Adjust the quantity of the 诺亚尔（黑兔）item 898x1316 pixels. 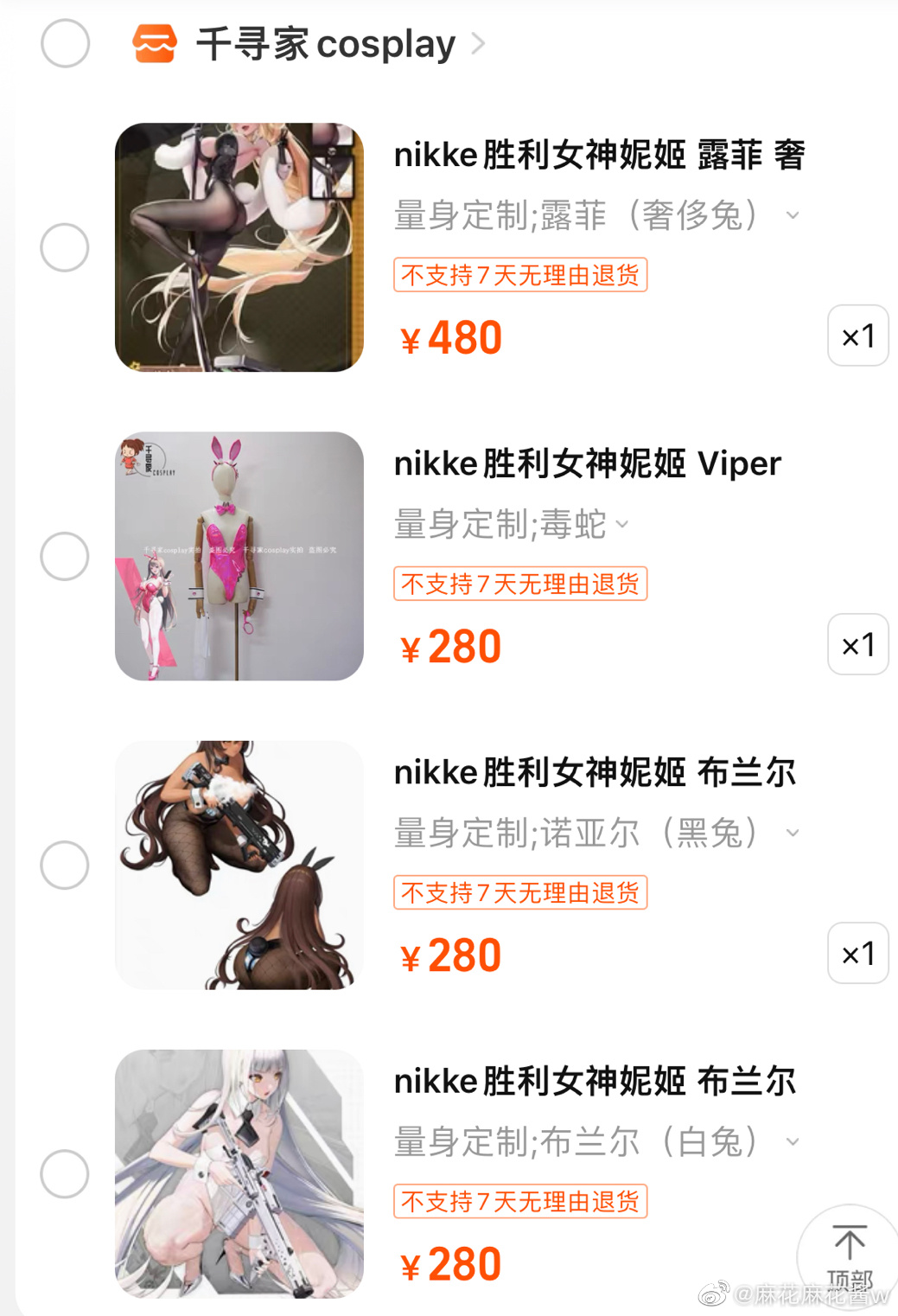coord(857,953)
